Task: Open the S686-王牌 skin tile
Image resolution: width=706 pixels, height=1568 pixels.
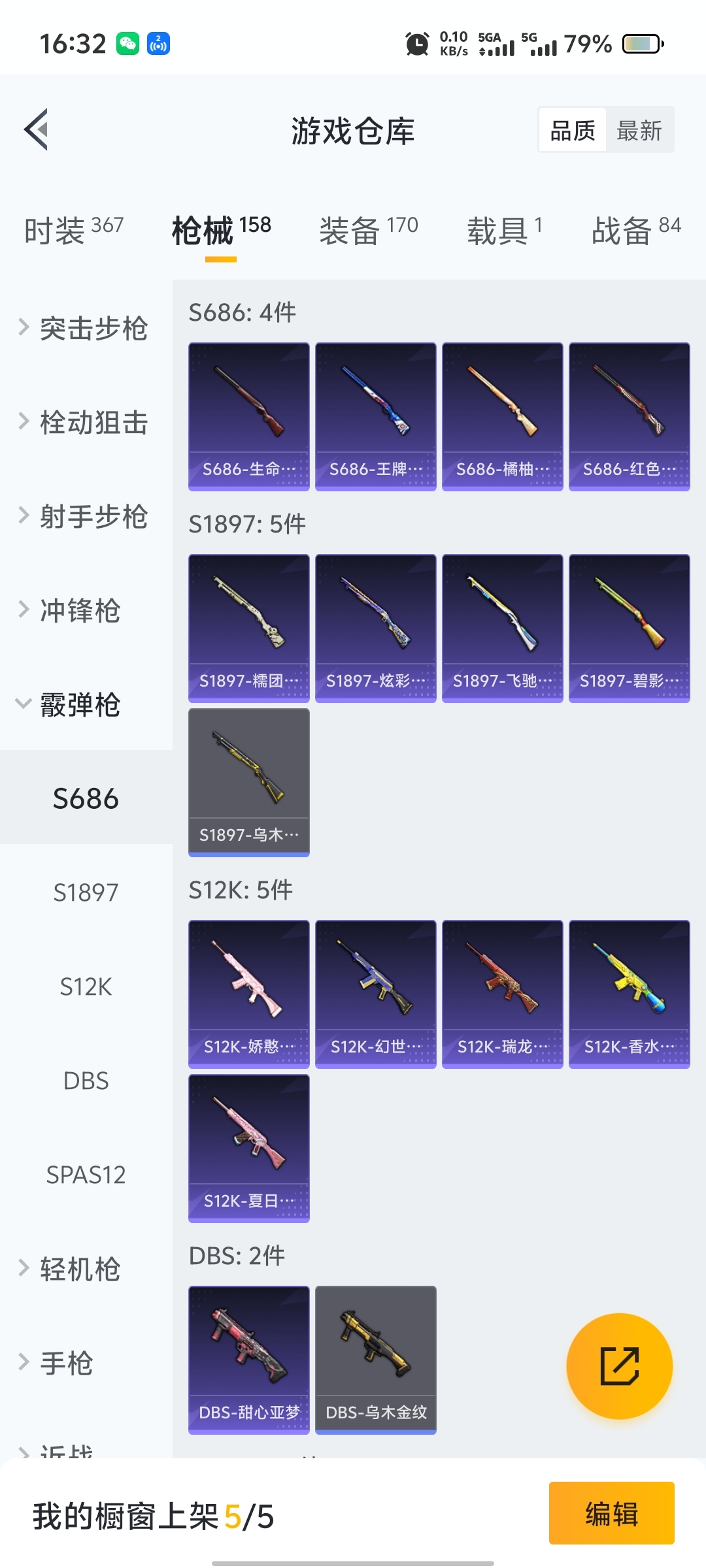Action: click(x=375, y=416)
